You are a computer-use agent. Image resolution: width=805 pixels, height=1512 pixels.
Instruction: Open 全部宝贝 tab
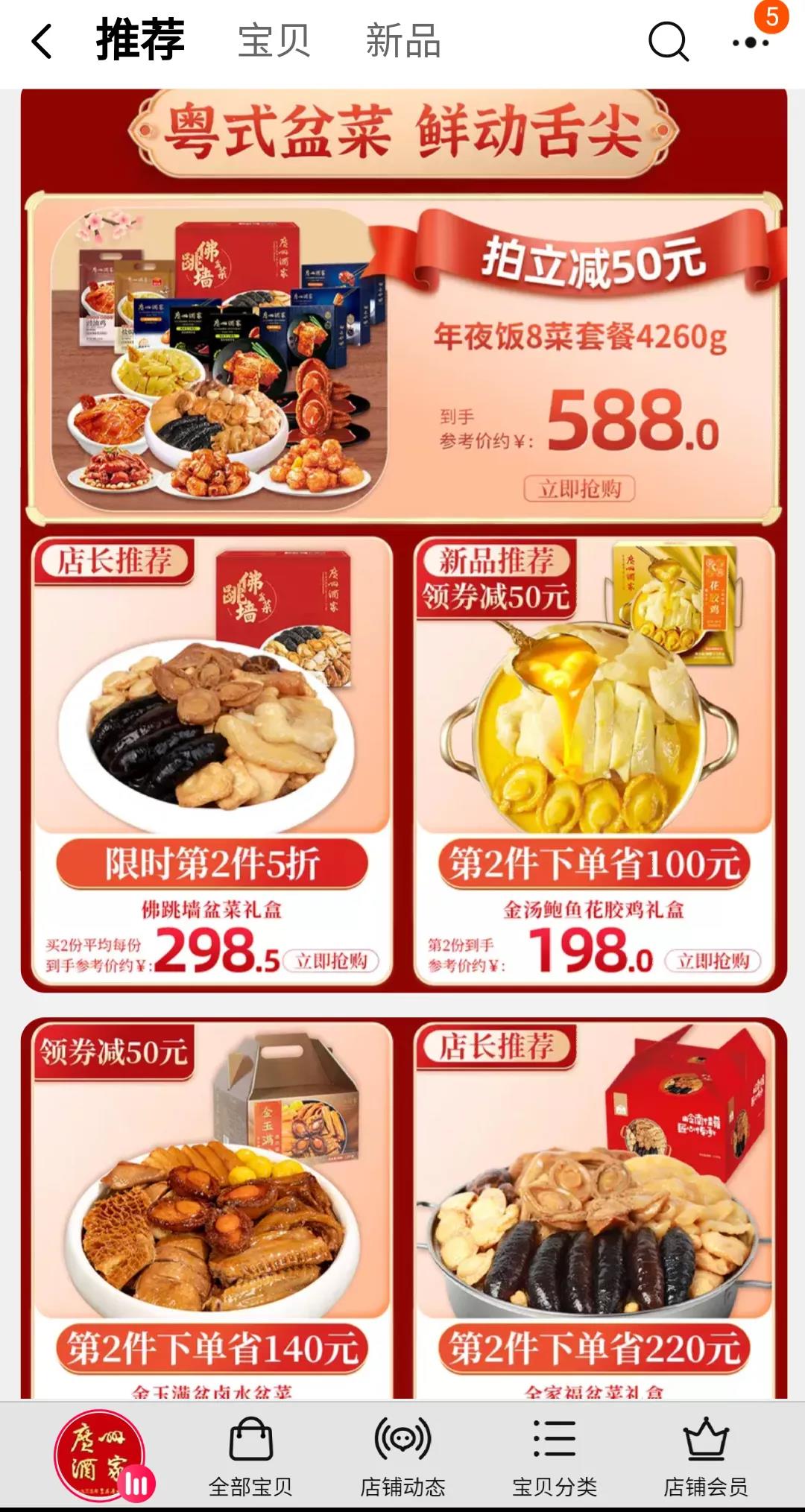coord(250,1457)
